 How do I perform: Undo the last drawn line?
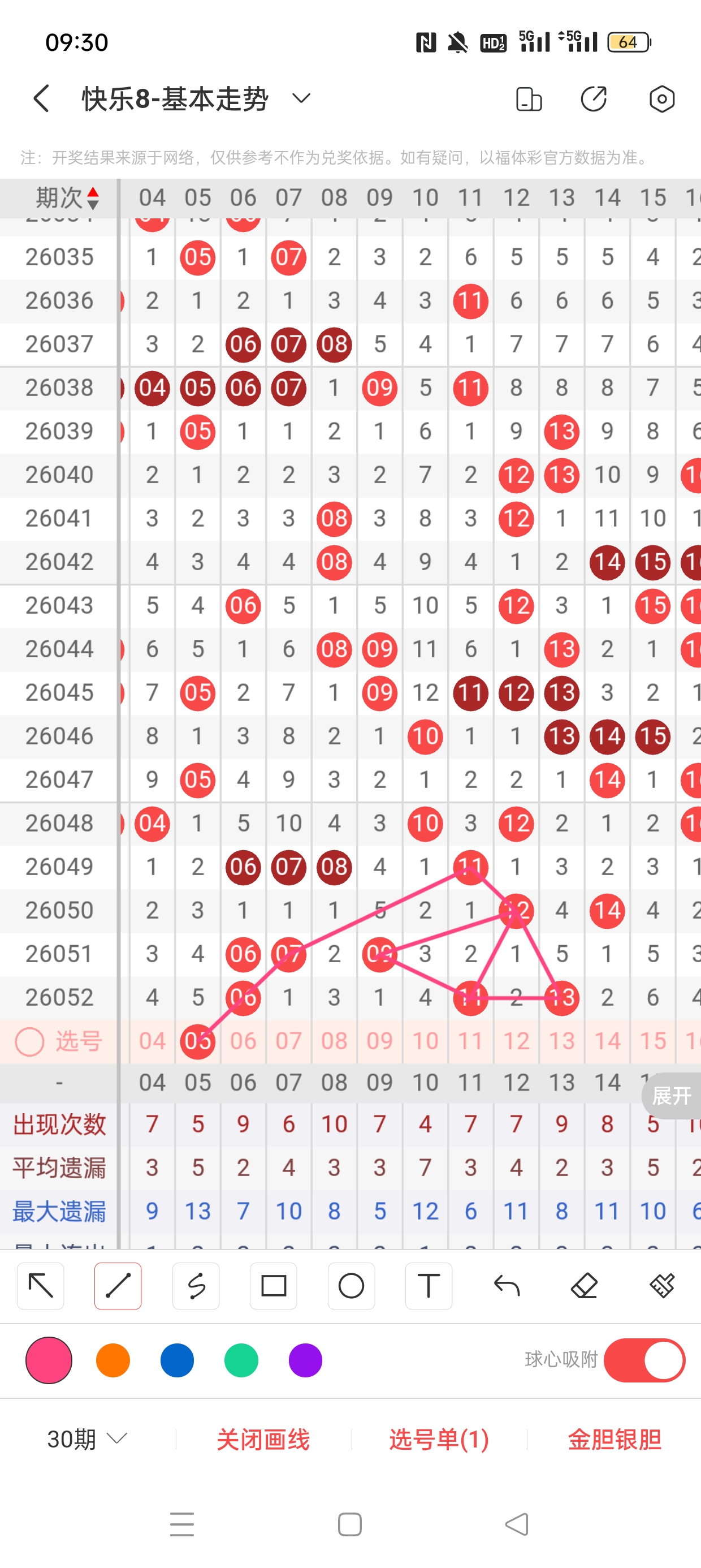click(x=507, y=1286)
